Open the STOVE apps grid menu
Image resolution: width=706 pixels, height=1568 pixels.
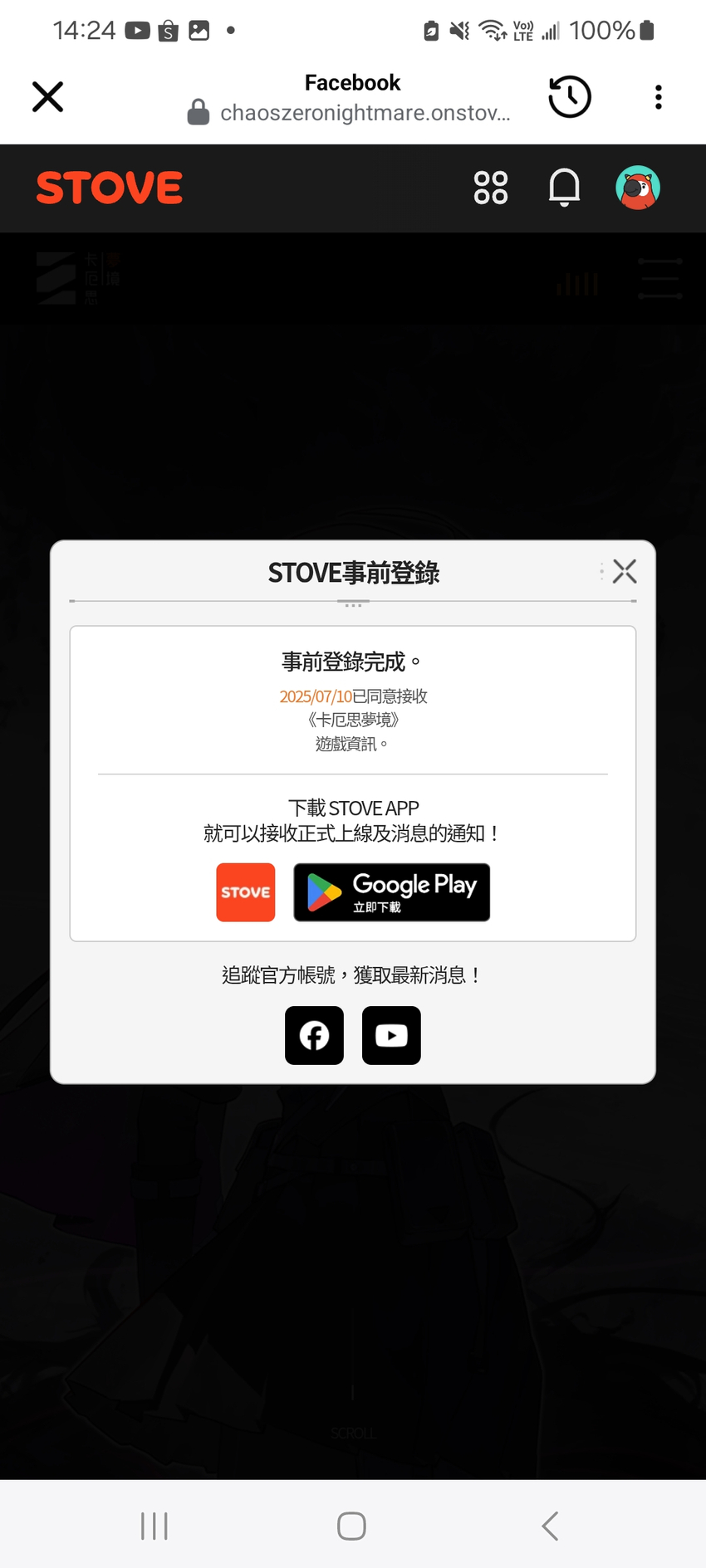point(491,188)
